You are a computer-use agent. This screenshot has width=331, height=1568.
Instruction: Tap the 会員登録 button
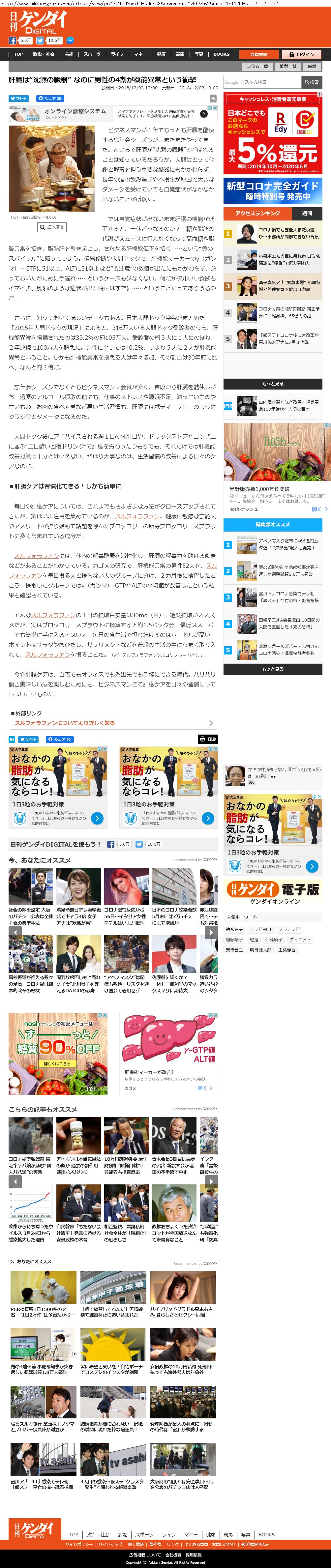pos(258,54)
